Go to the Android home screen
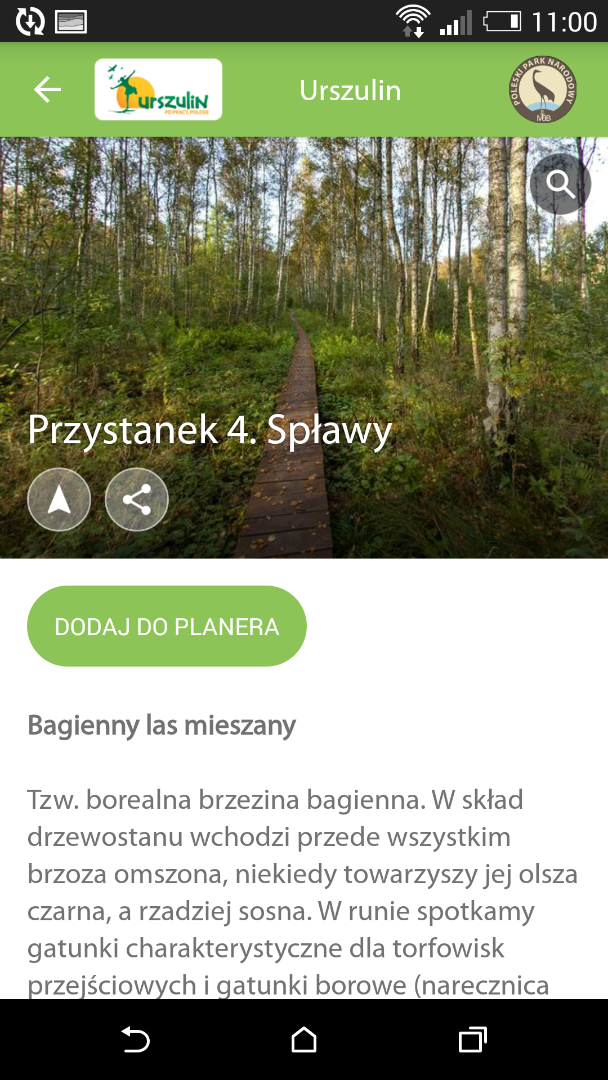The image size is (608, 1080). tap(304, 1040)
